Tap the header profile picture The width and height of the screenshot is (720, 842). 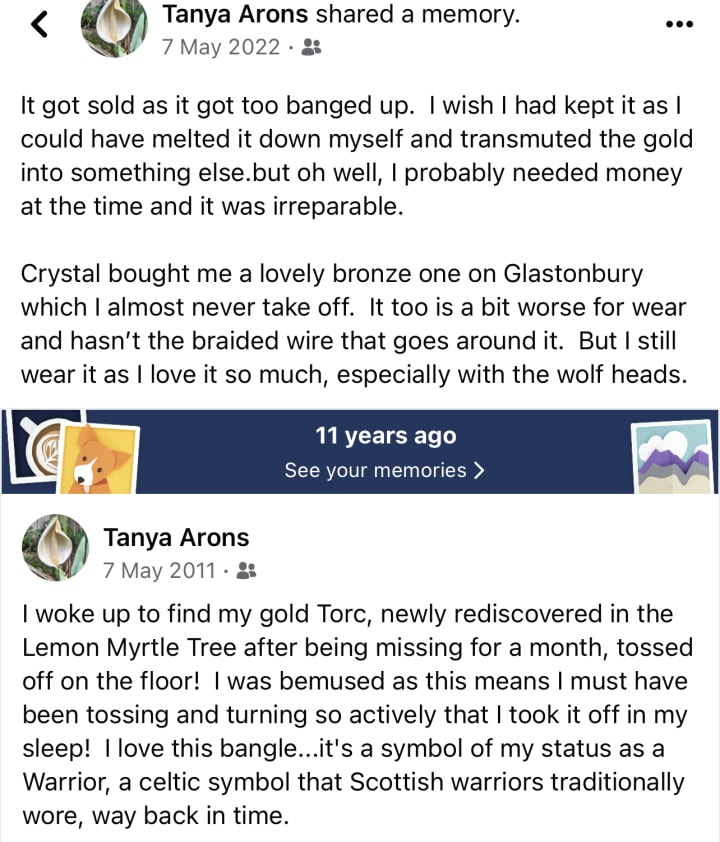[113, 27]
